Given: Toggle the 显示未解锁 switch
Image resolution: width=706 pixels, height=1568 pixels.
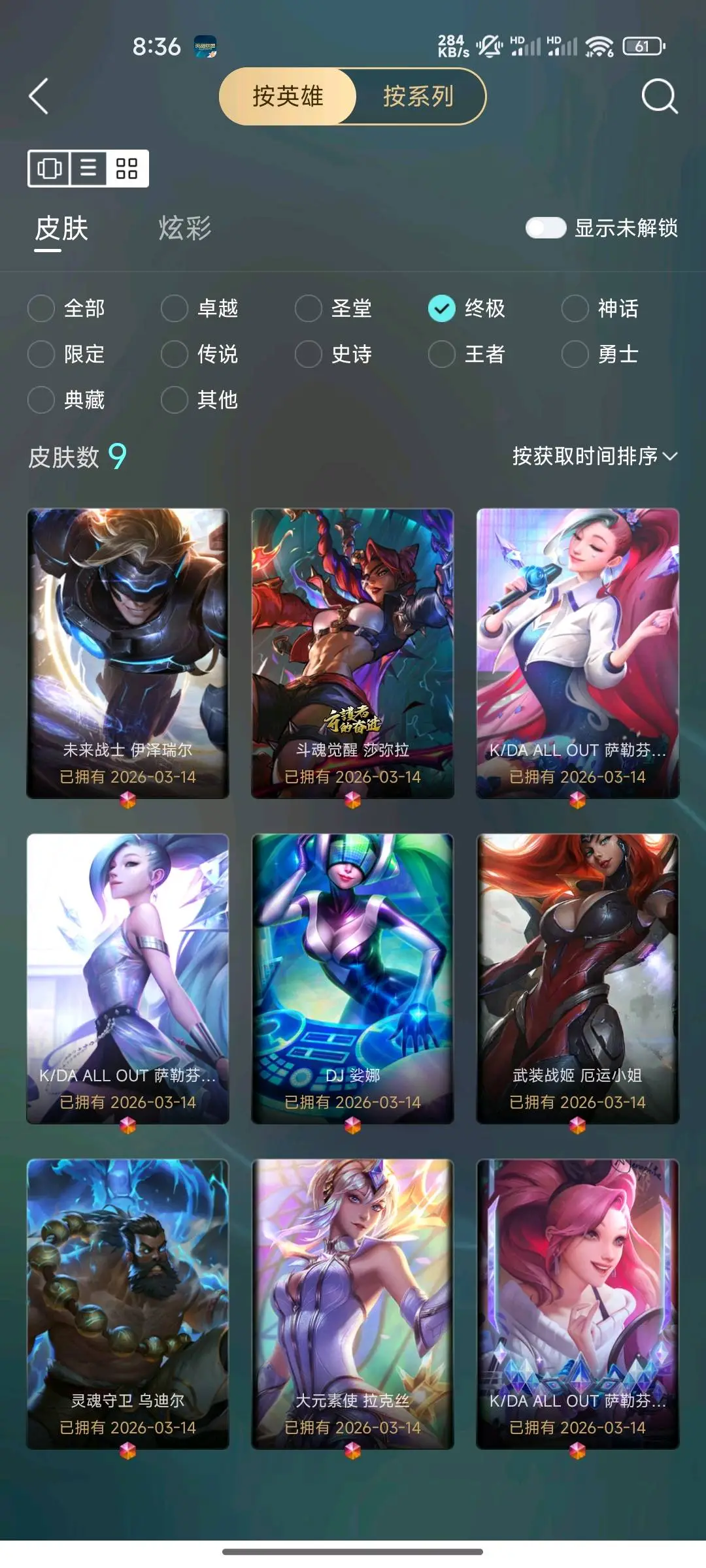Looking at the screenshot, I should [x=546, y=228].
